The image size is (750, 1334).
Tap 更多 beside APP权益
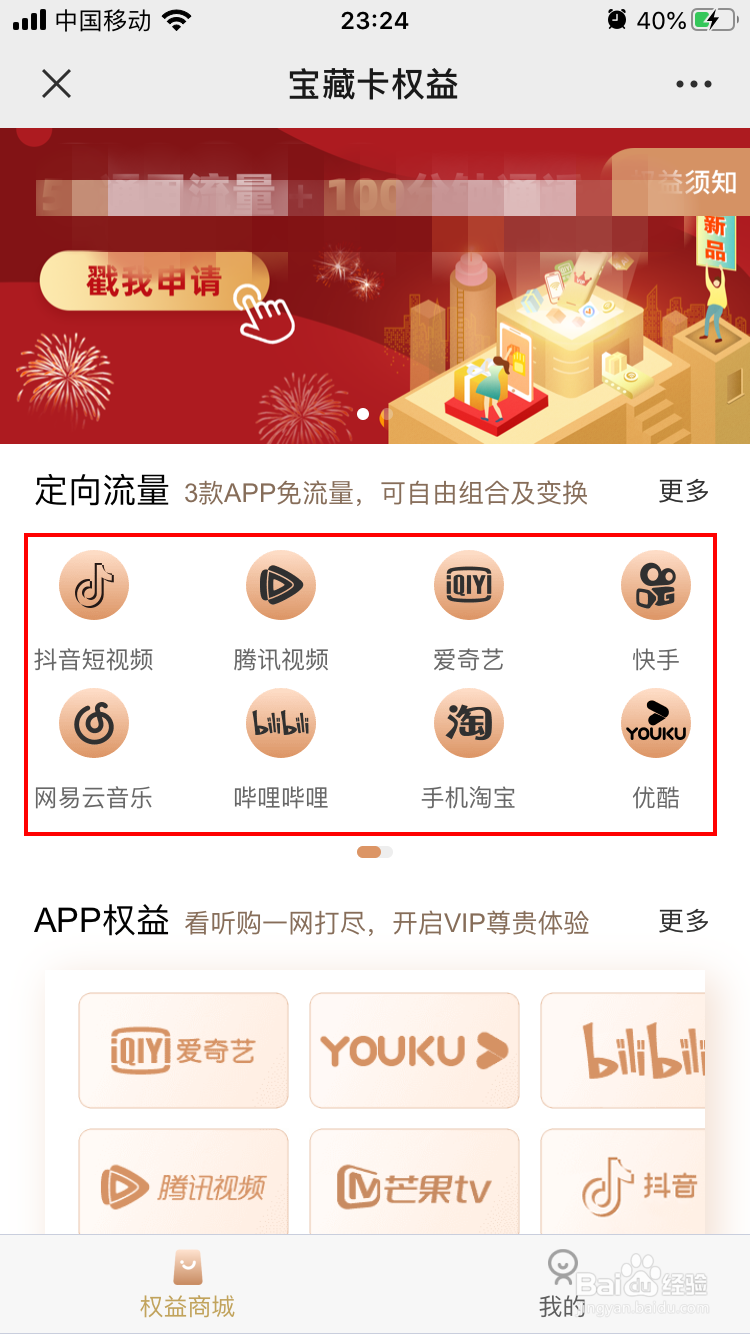tap(683, 923)
